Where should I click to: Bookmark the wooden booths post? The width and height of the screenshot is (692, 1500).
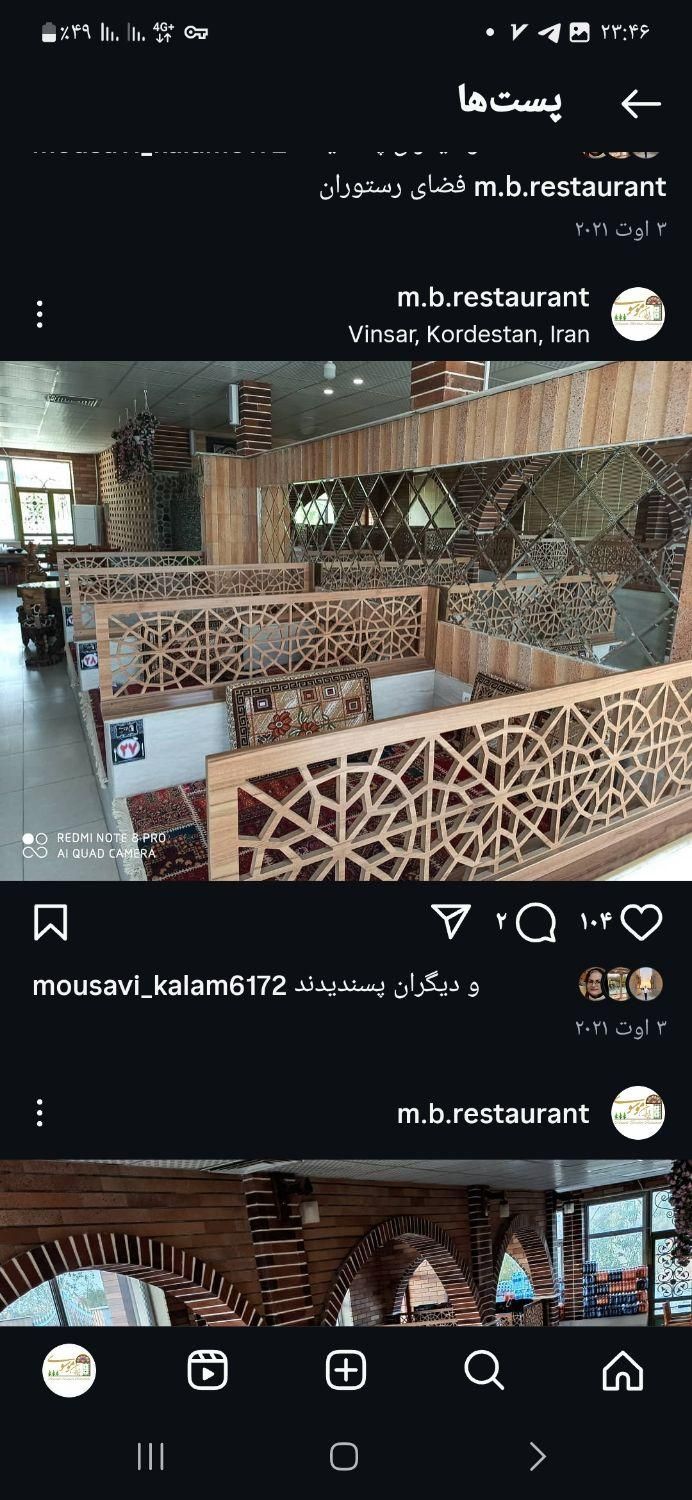(x=51, y=922)
